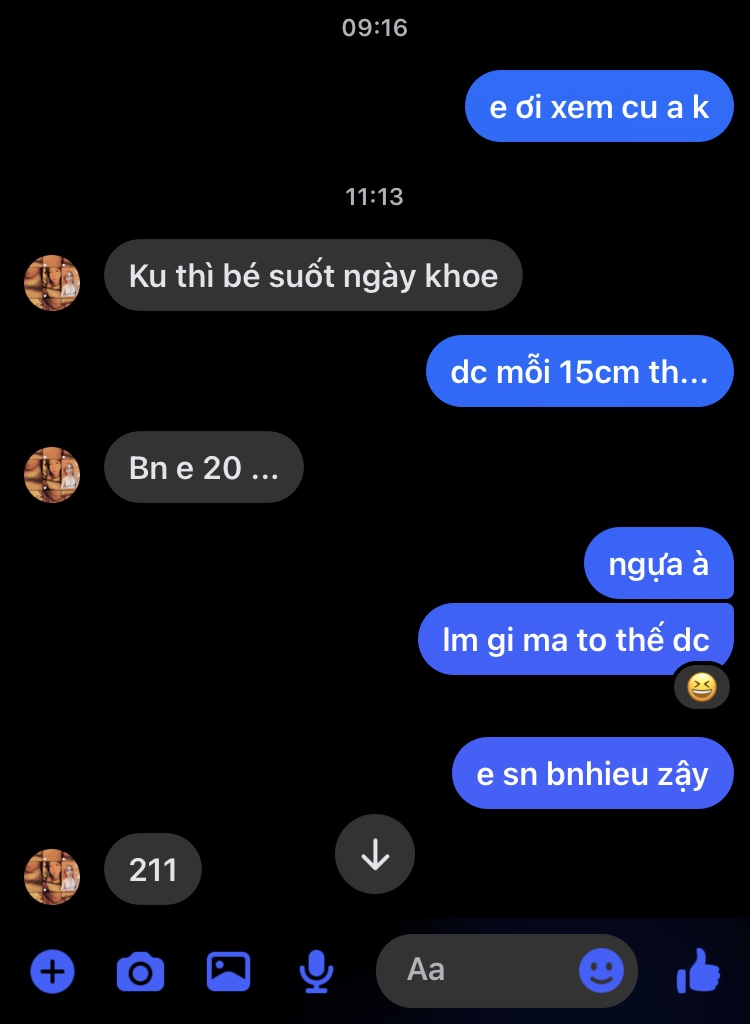Tap the message 'dc mỗi 15cm th...'
This screenshot has width=750, height=1024.
click(x=579, y=370)
